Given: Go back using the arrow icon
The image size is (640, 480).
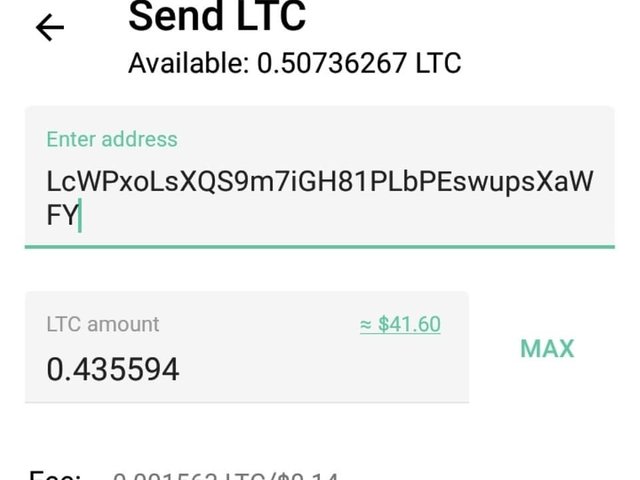Looking at the screenshot, I should tap(49, 27).
